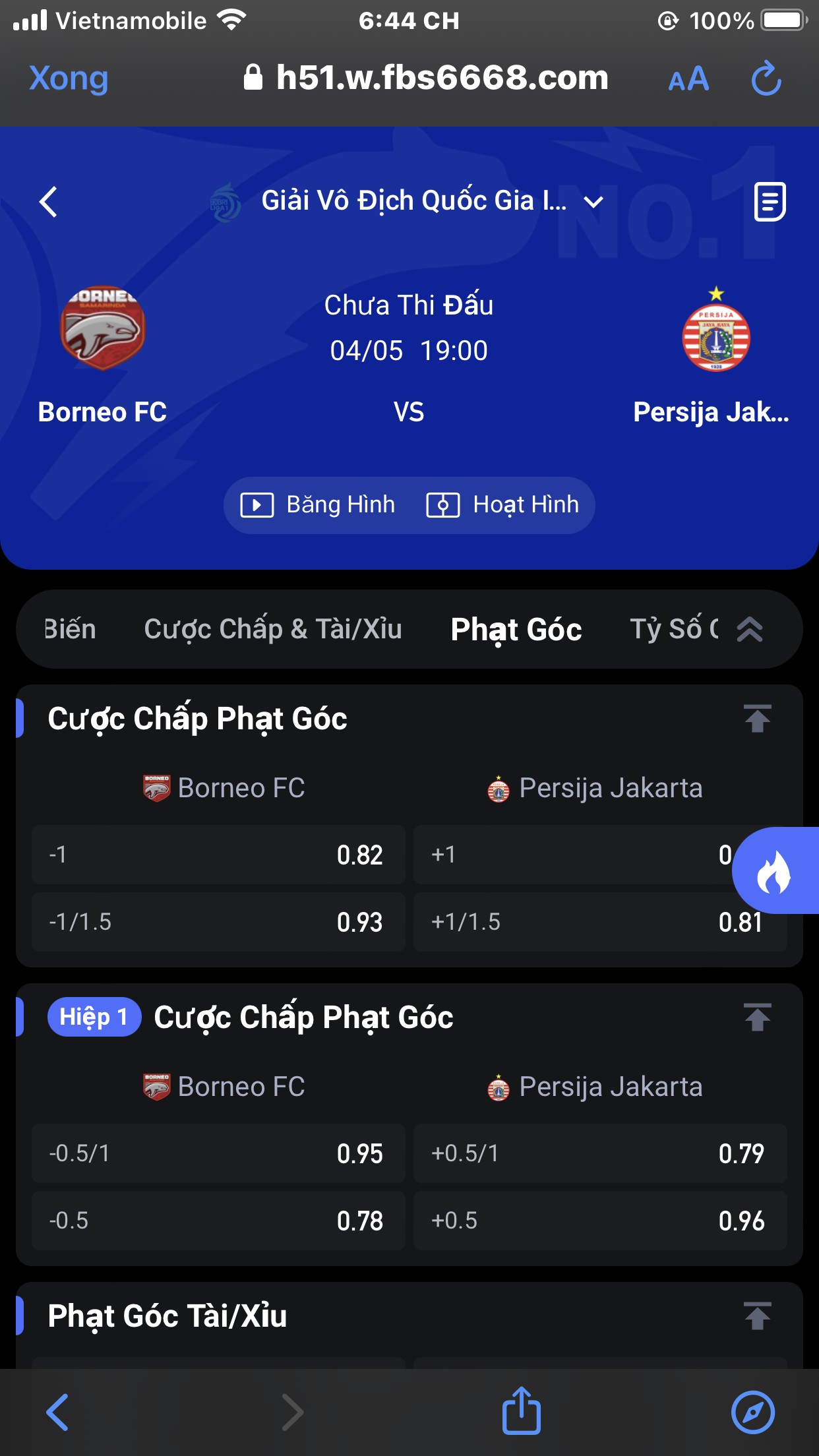Choose first-half Borneo FC -0.5/1 at 0.95
819x1456 pixels.
218,1153
